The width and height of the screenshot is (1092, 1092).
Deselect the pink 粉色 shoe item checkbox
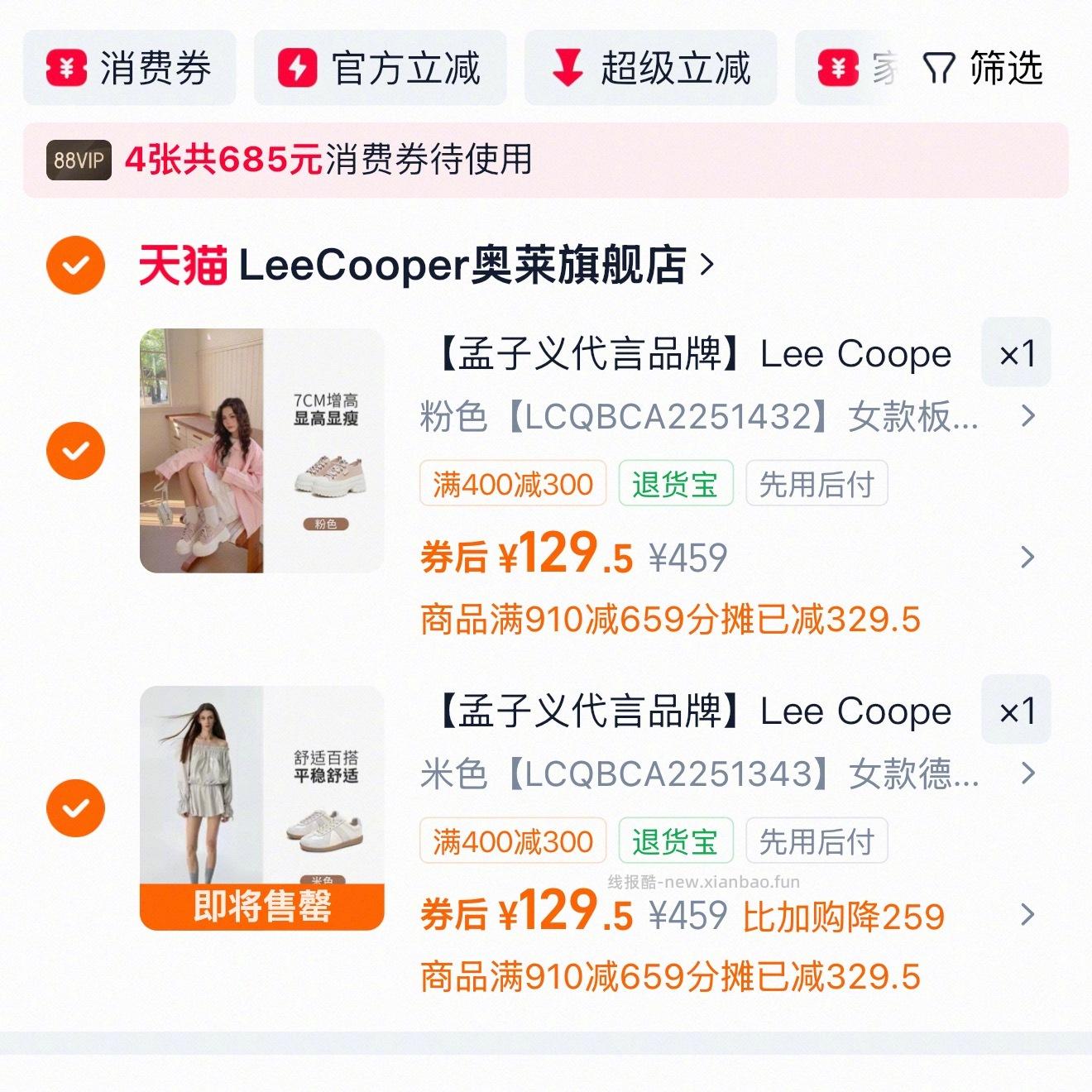click(x=75, y=451)
